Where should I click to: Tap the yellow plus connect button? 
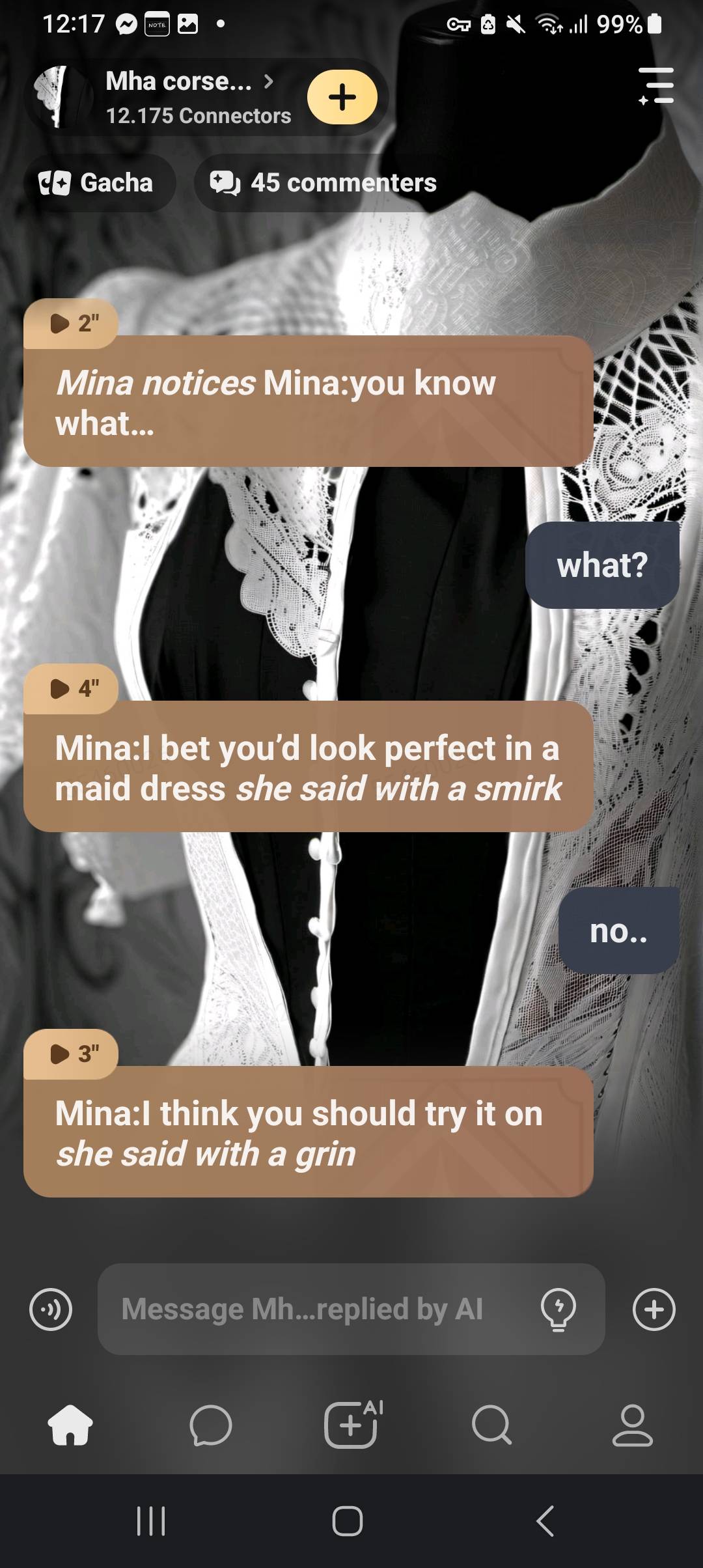[342, 97]
